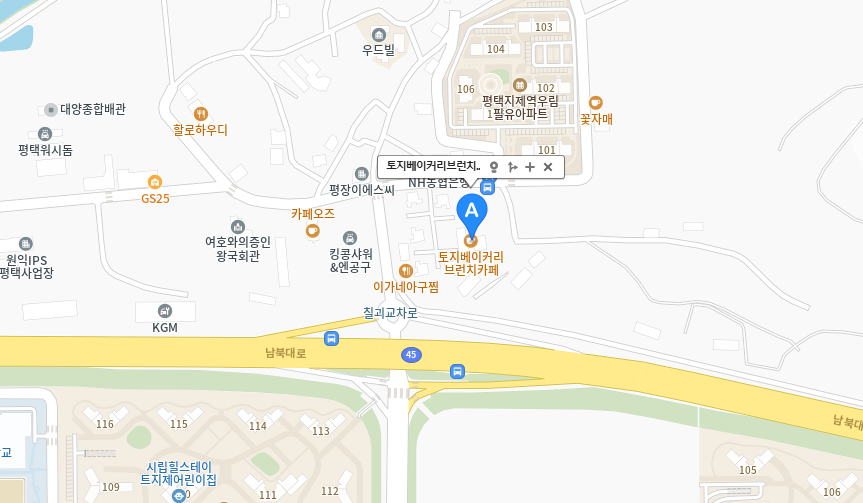Screen dimensions: 863x503
Task: Close the 토지베이커리브런치 info popup
Action: pyautogui.click(x=548, y=167)
